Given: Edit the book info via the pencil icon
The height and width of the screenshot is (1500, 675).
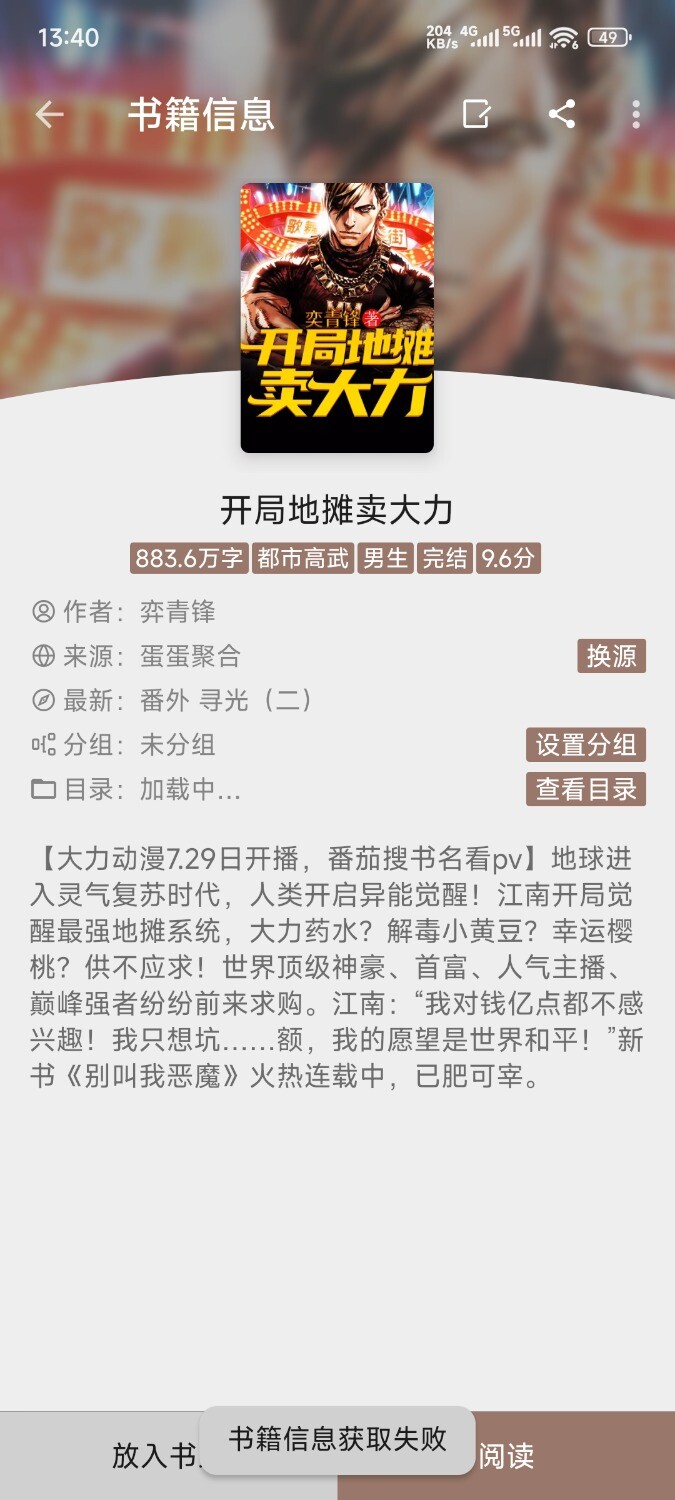Looking at the screenshot, I should click(477, 115).
